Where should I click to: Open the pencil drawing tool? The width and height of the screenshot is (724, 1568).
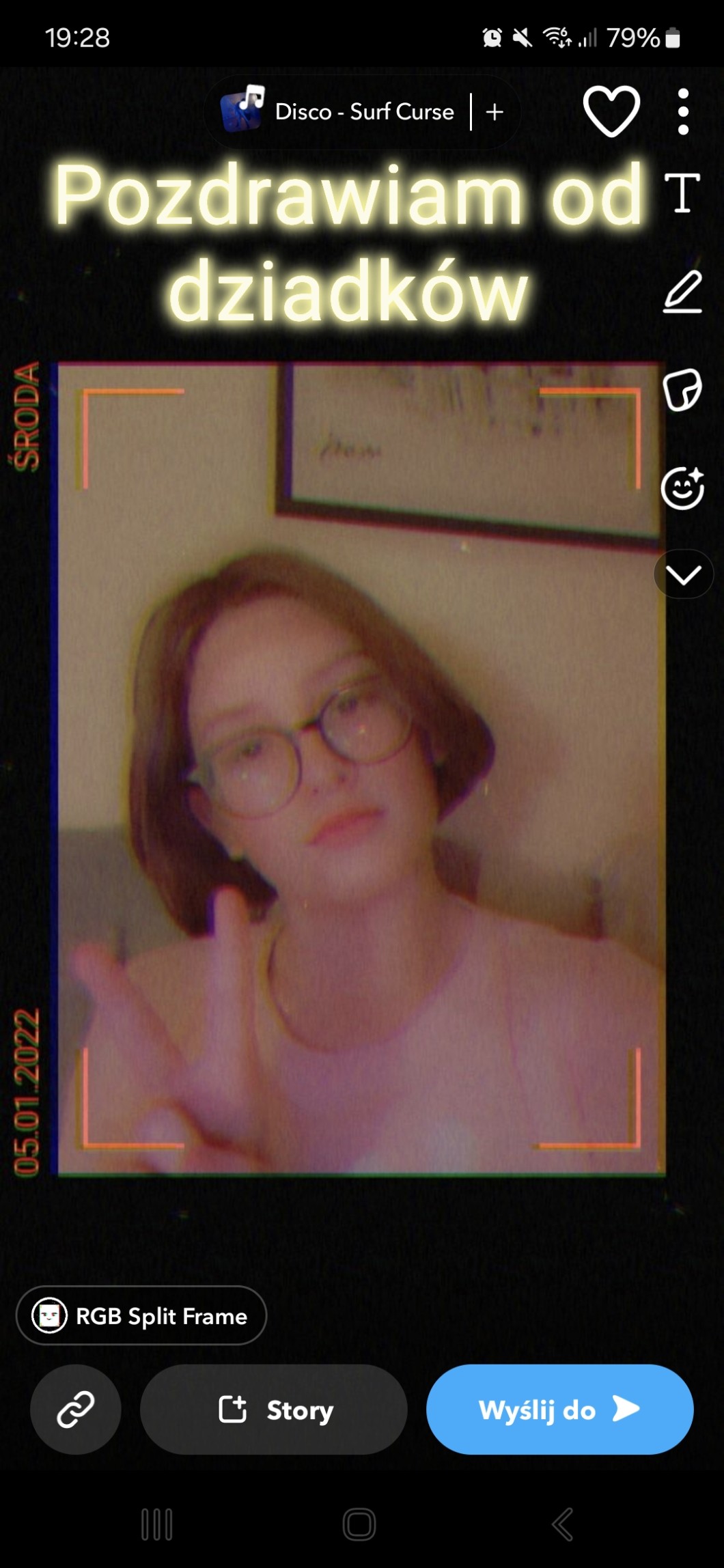pyautogui.click(x=682, y=292)
